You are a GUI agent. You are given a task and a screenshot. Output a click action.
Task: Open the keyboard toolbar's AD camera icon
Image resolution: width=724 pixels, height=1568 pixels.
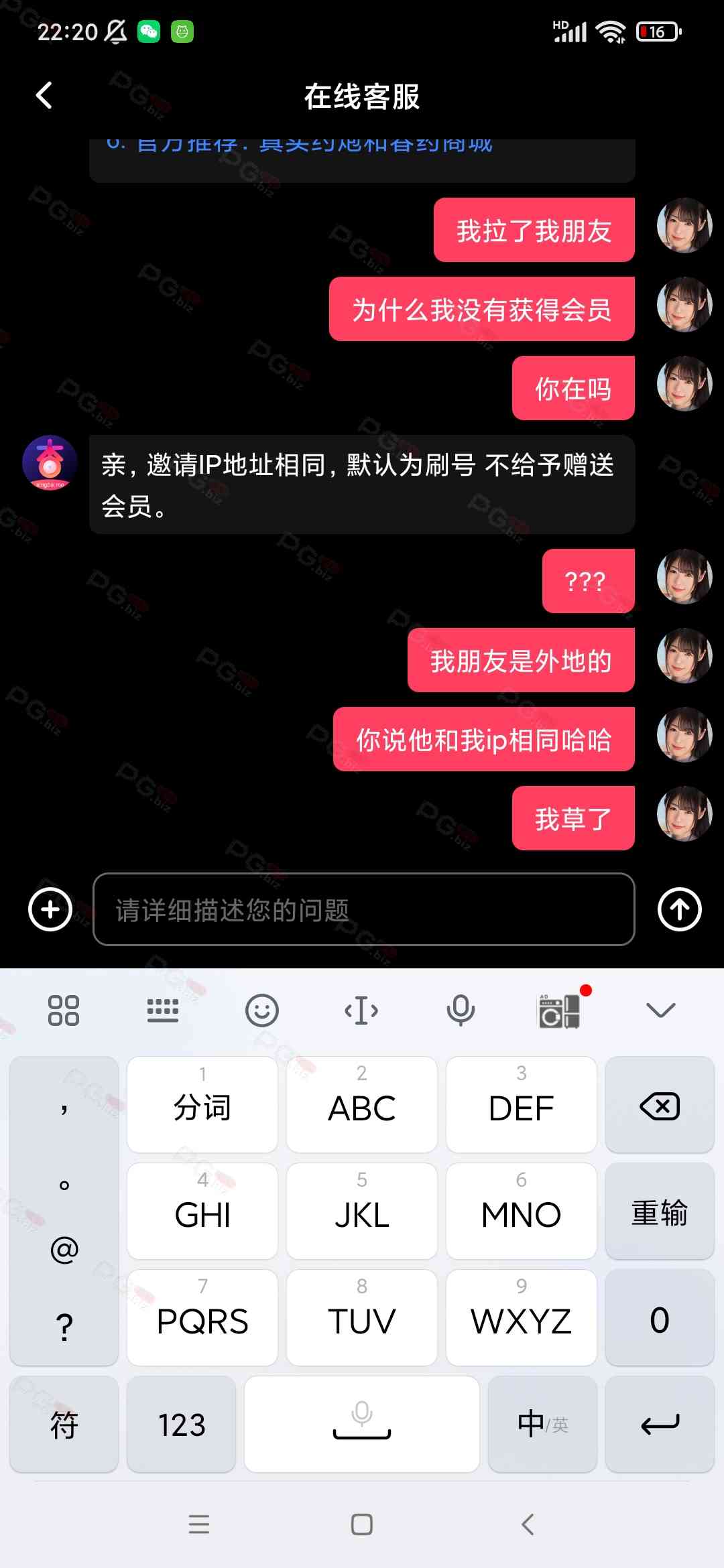coord(560,1010)
